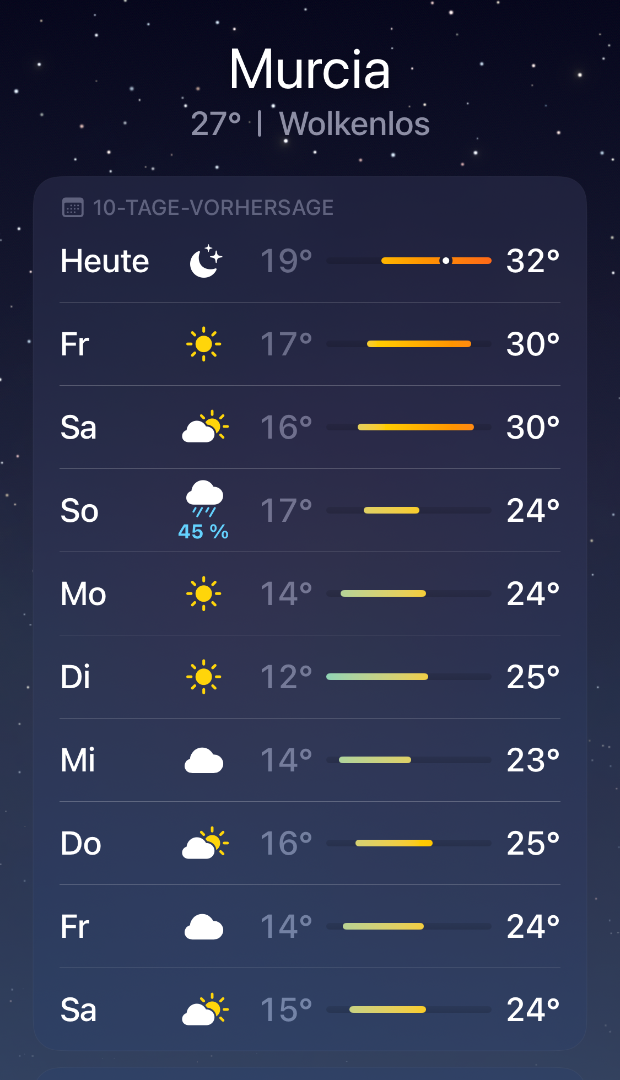The image size is (620, 1080).
Task: Open the Fr forecast with 30° high
Action: pyautogui.click(x=309, y=344)
